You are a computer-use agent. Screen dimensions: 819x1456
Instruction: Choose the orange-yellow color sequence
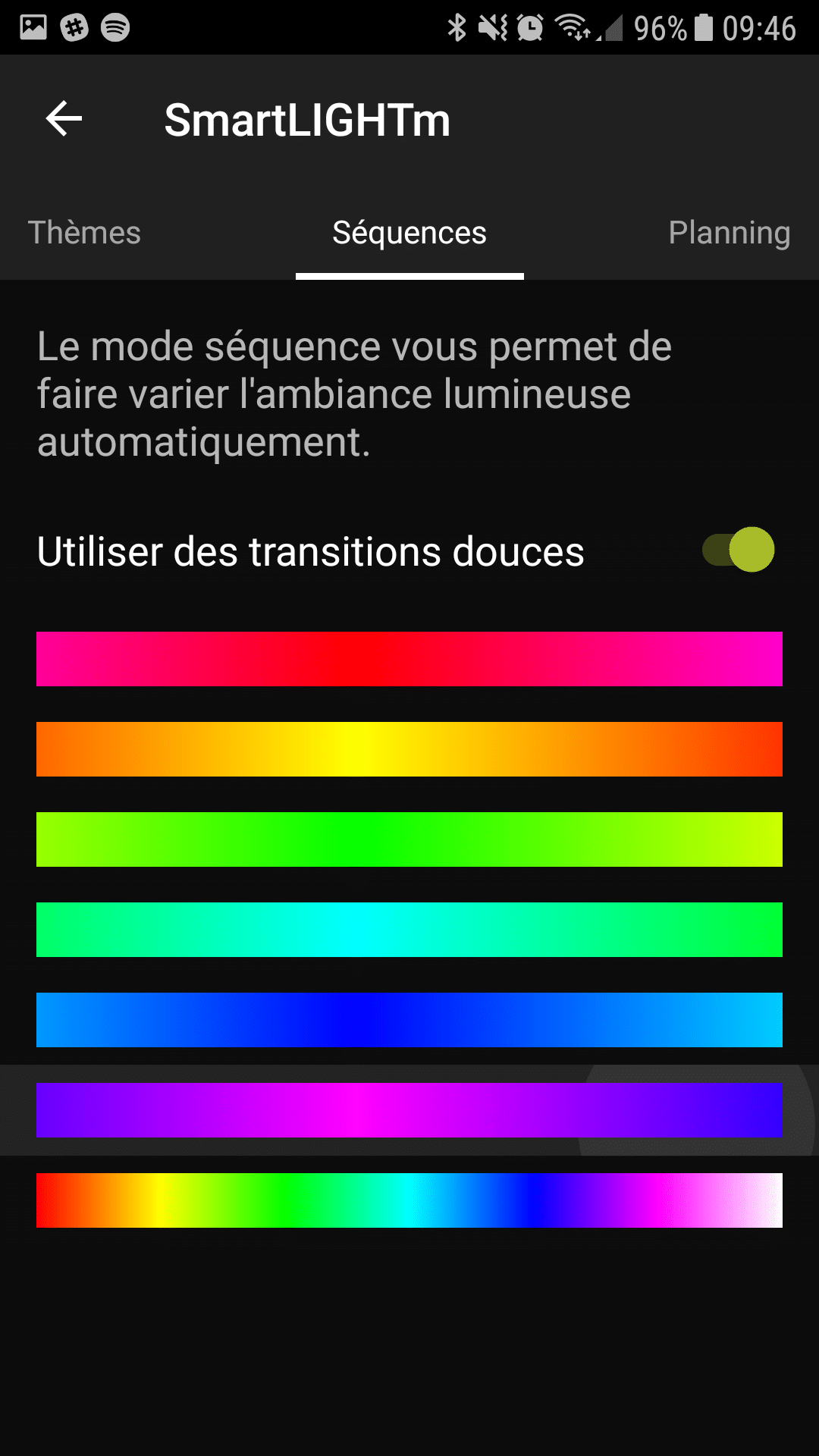click(409, 749)
